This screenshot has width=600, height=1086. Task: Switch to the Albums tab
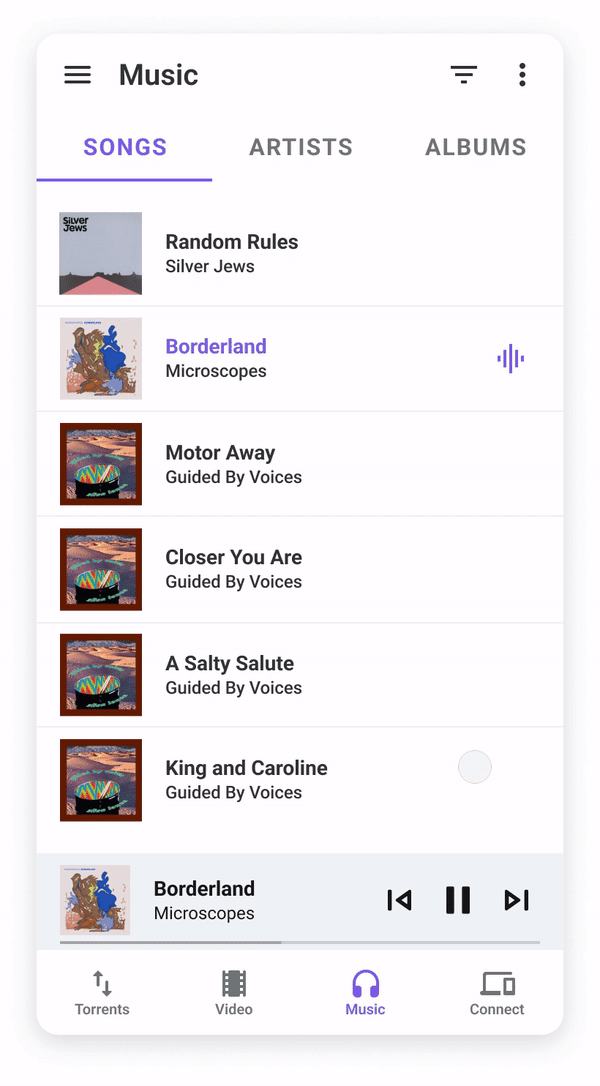(476, 148)
